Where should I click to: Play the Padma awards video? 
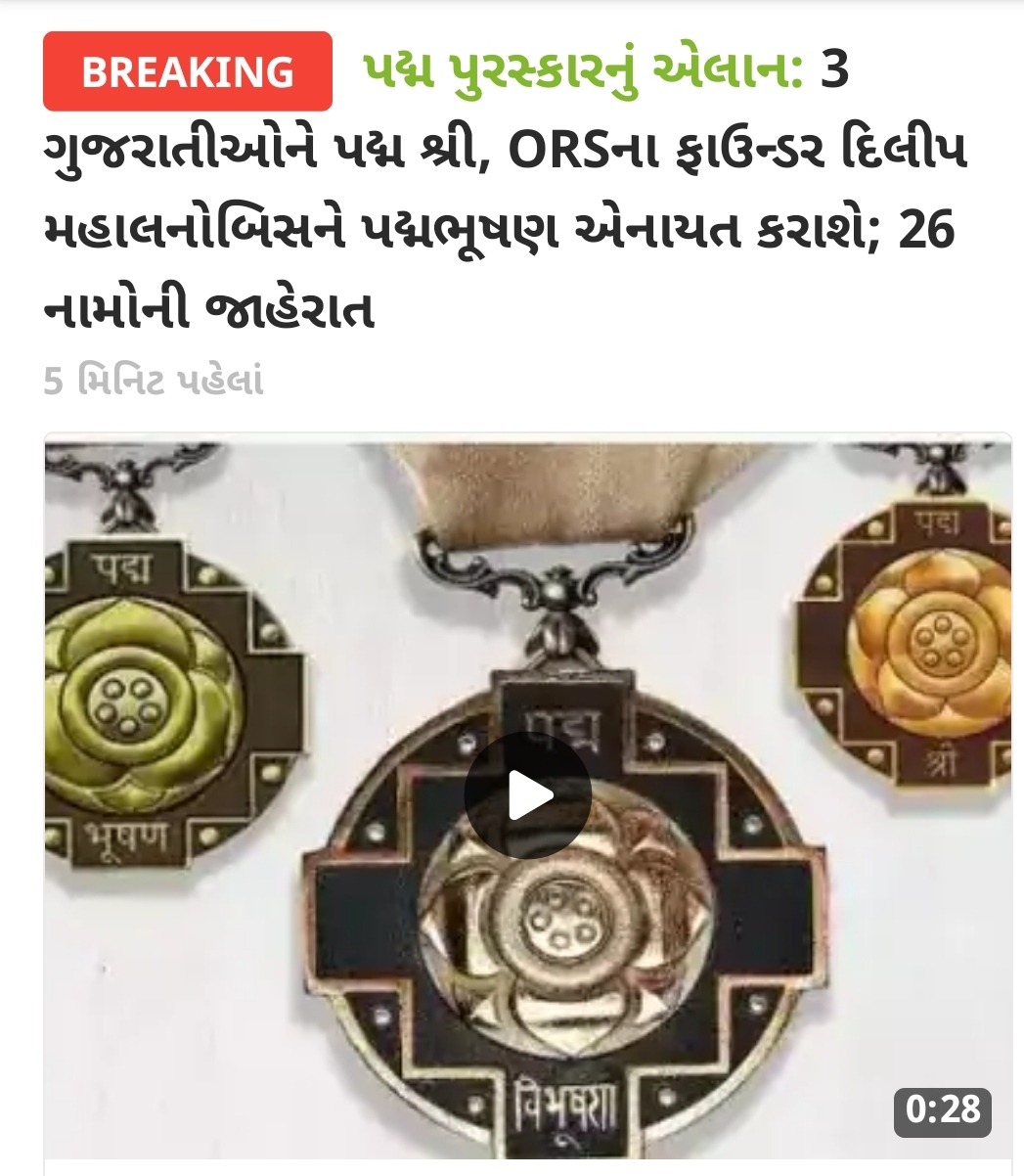(x=528, y=795)
